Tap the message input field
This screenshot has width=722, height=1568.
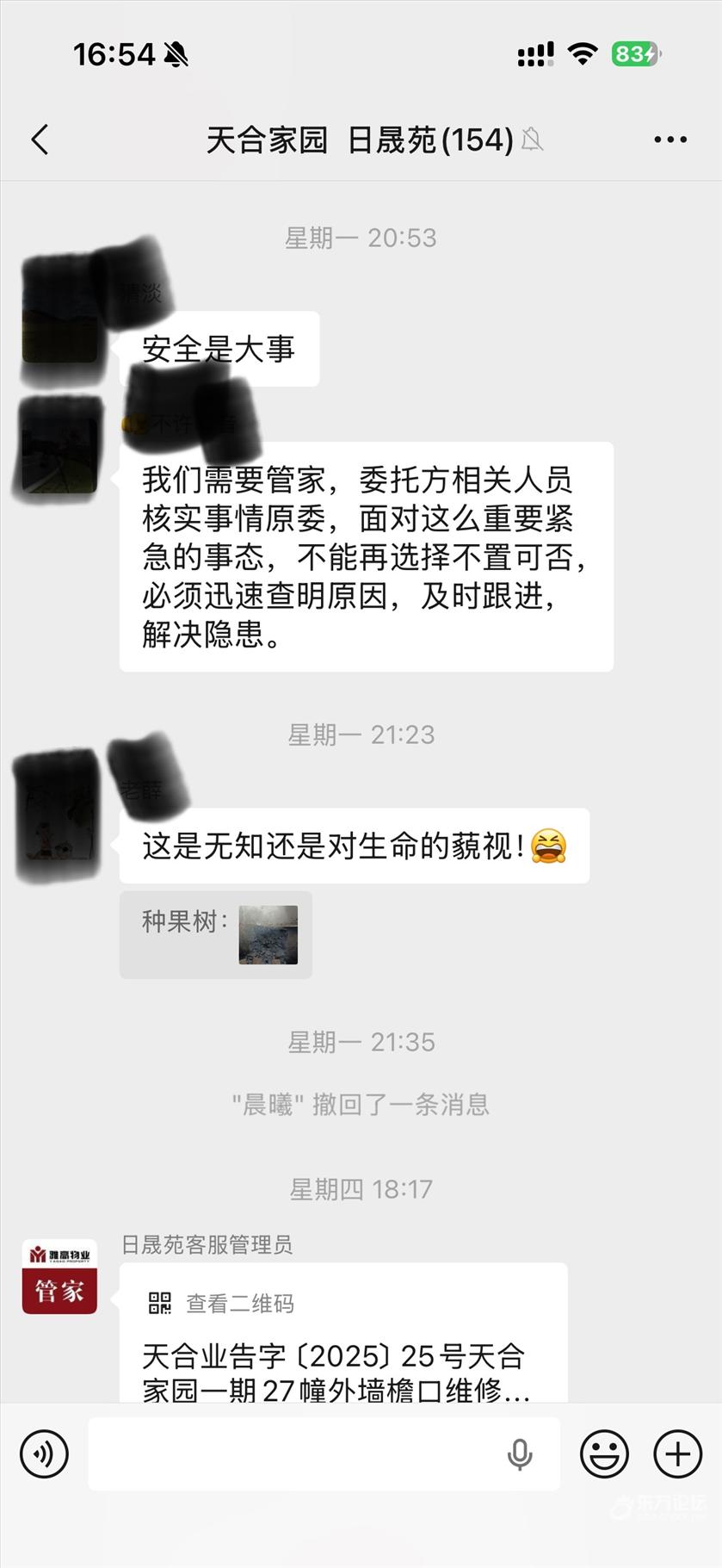[293, 1454]
